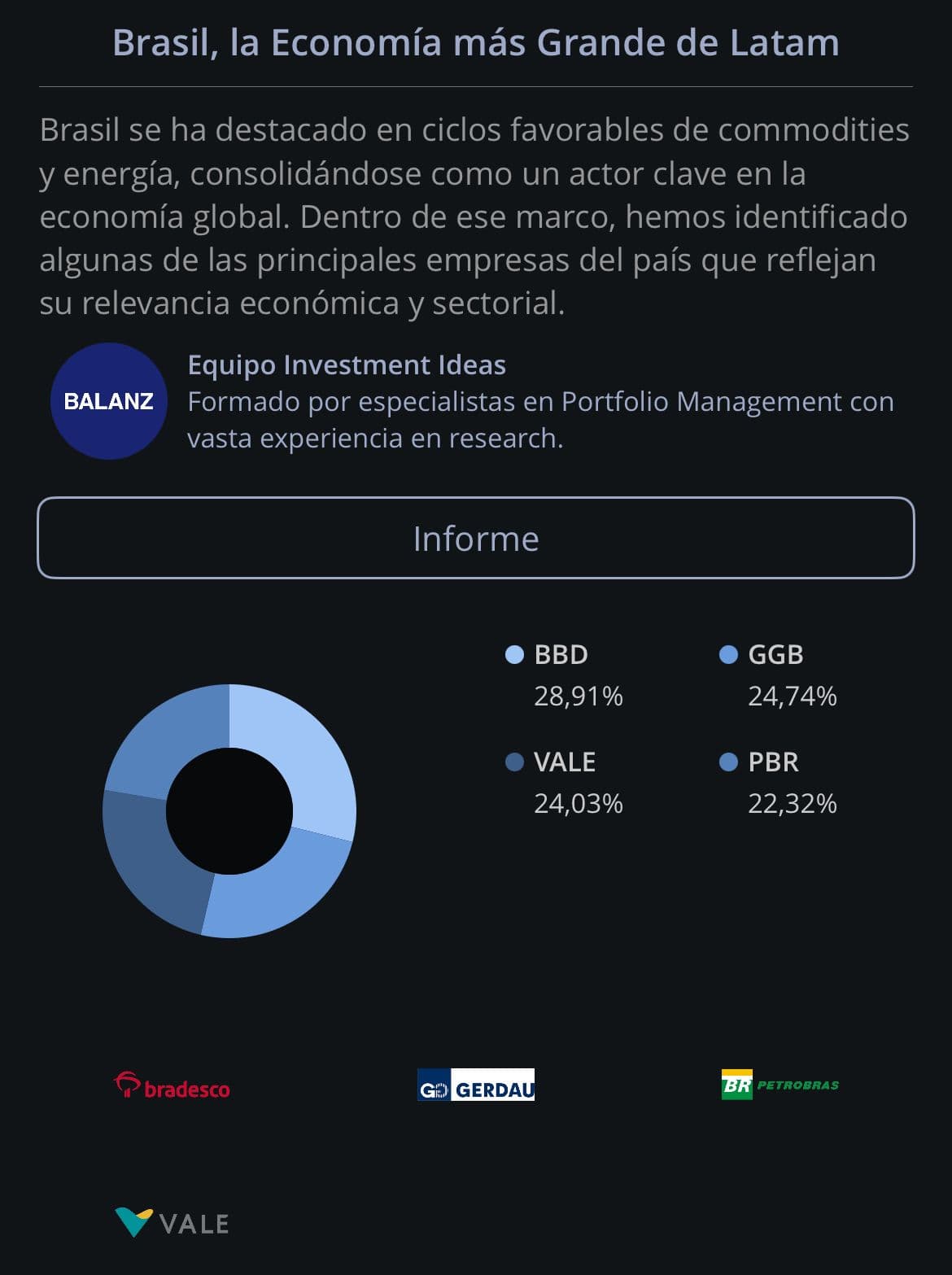Viewport: 952px width, 1275px height.
Task: Click the legend dot next to PBR
Action: pos(730,763)
